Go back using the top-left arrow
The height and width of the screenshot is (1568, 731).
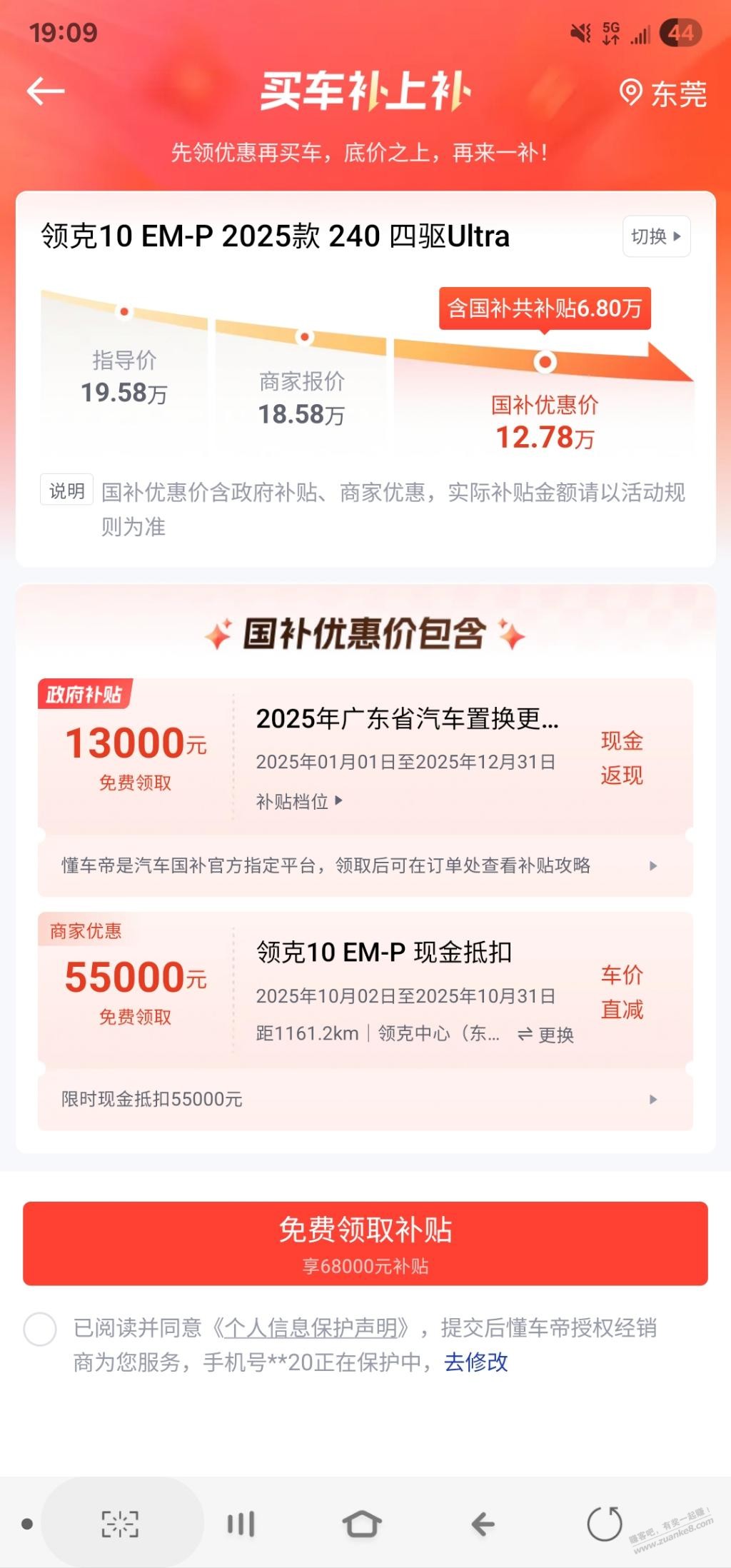tap(46, 91)
